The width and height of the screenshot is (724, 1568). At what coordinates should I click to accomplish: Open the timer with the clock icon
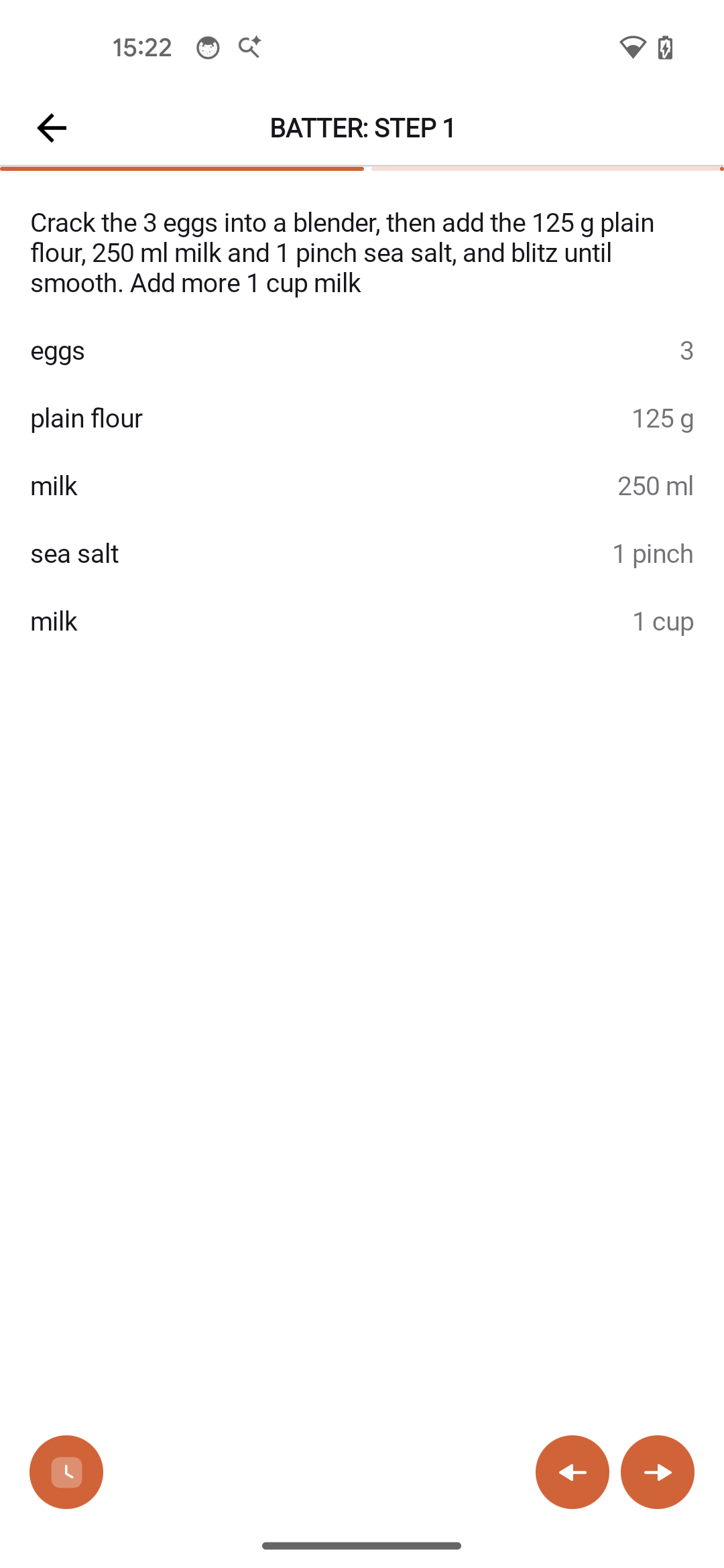[66, 1472]
